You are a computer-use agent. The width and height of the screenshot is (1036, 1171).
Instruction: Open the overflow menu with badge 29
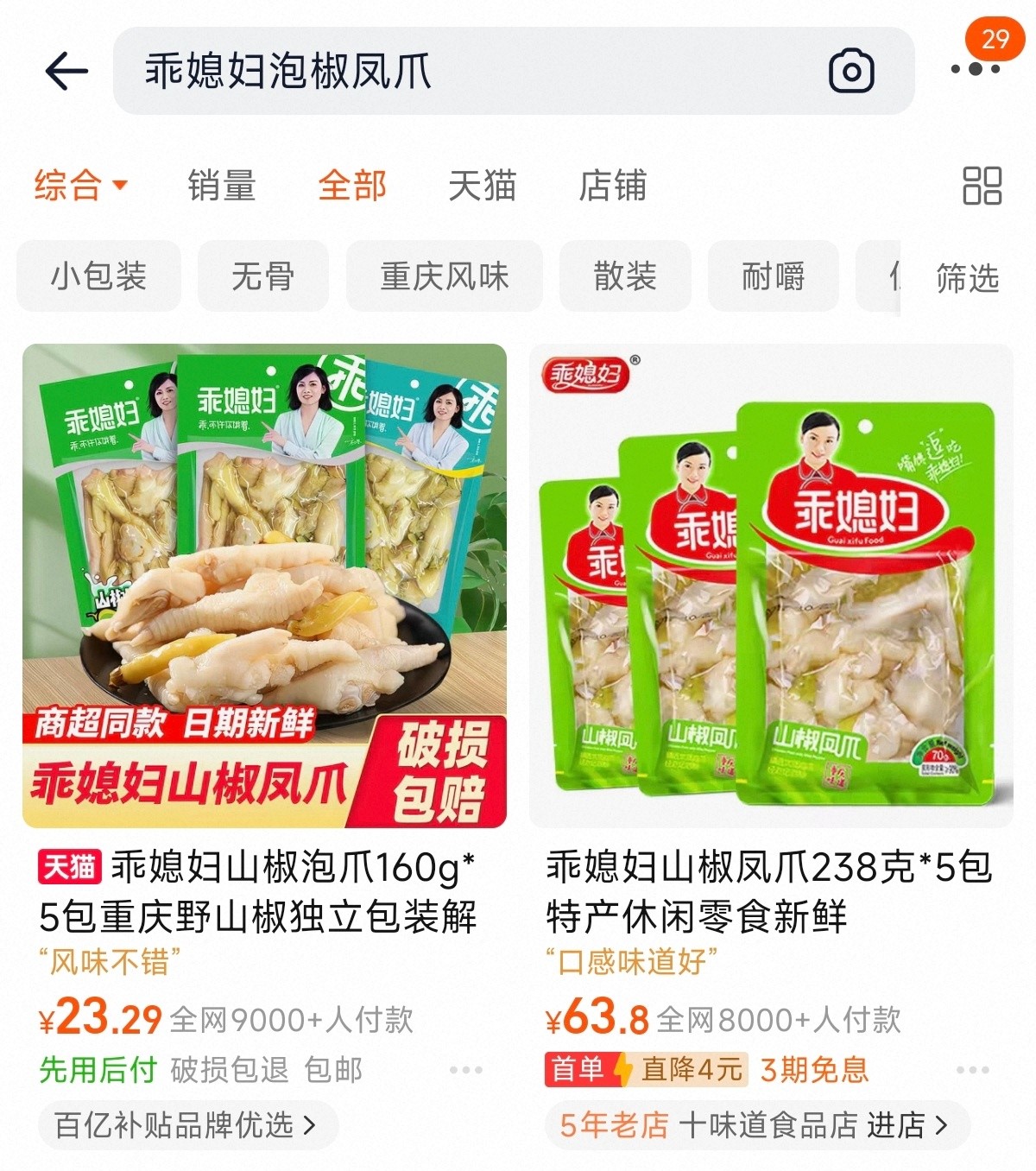(x=976, y=67)
